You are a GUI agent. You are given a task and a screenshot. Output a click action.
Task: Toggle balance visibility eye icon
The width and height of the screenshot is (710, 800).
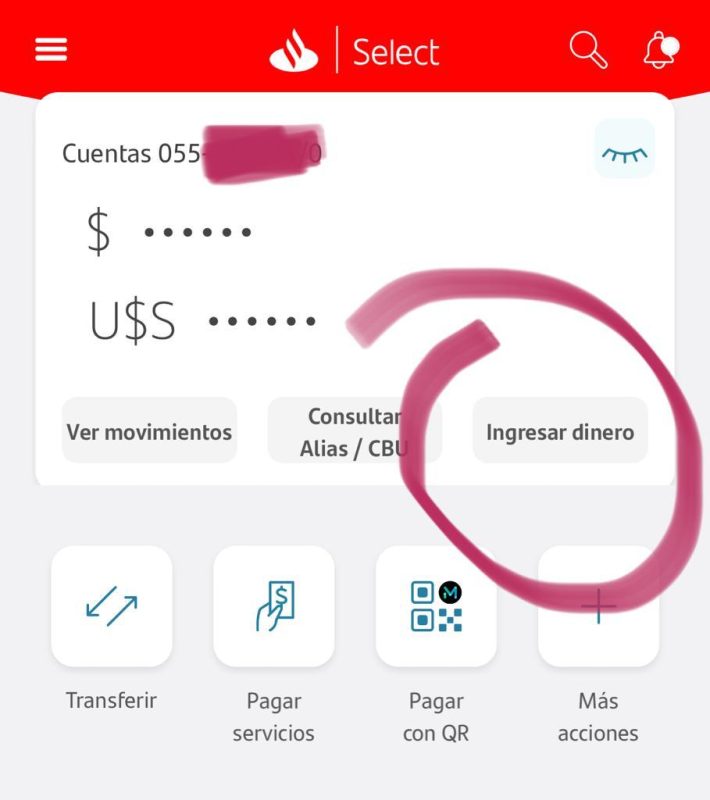[624, 150]
